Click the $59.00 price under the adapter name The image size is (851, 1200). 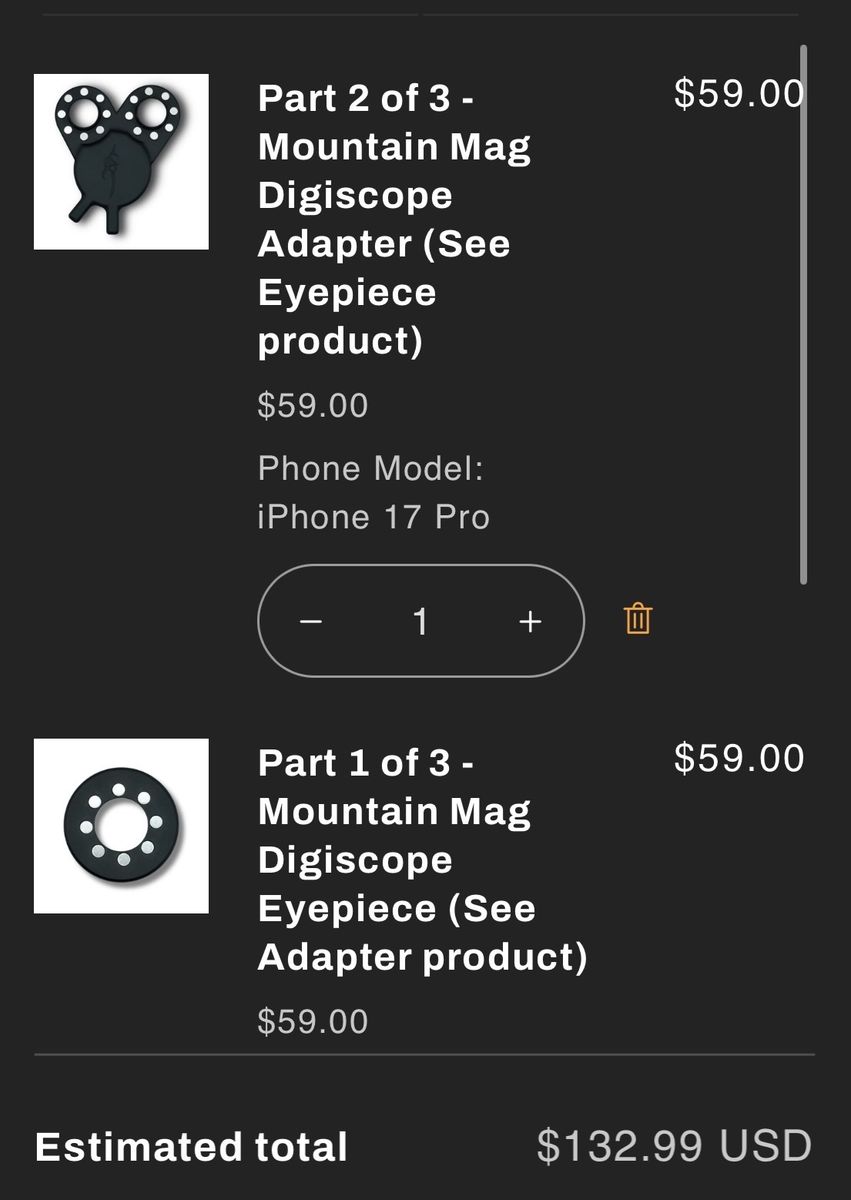(311, 405)
